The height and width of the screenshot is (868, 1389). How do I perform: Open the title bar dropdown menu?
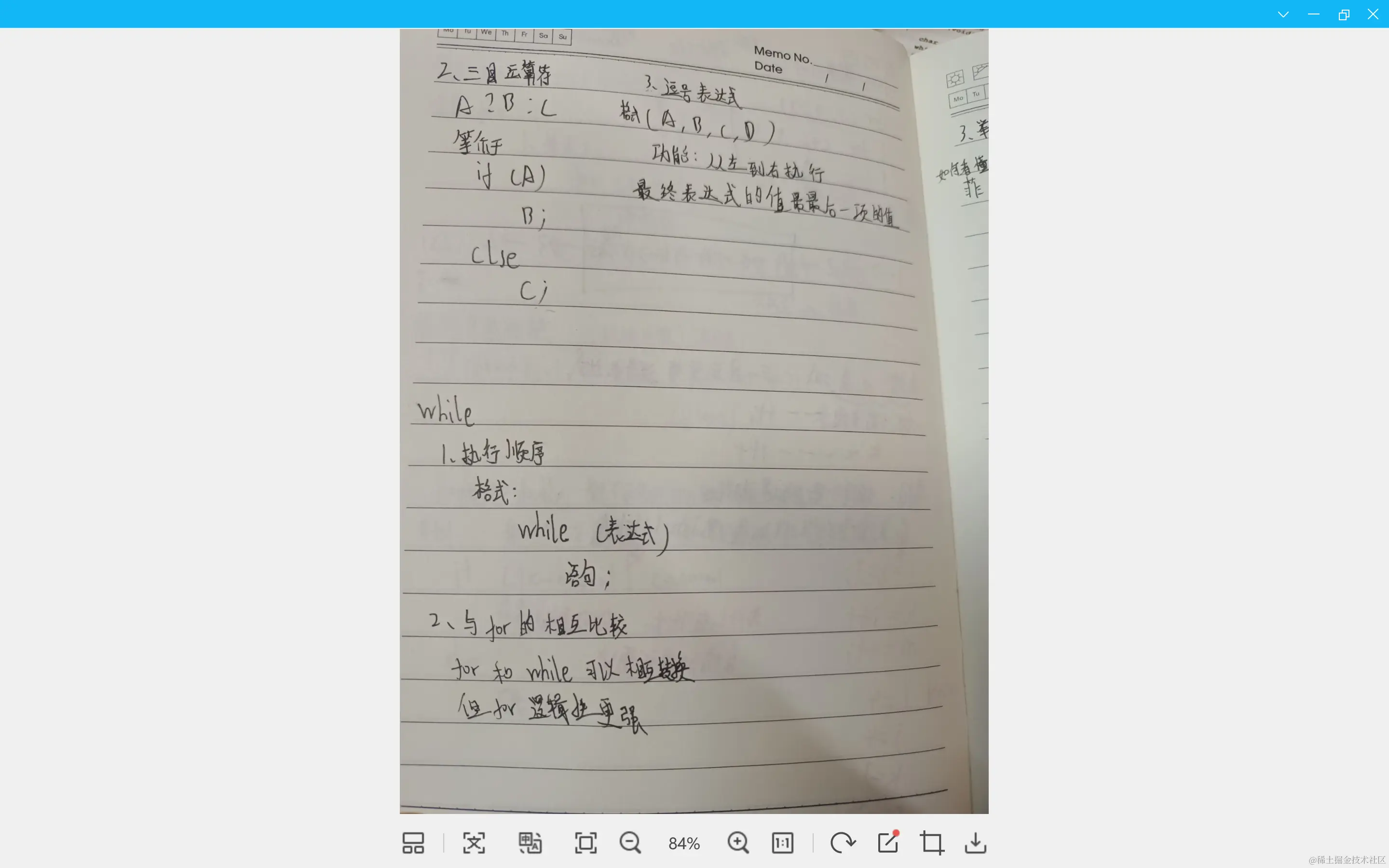point(1283,14)
